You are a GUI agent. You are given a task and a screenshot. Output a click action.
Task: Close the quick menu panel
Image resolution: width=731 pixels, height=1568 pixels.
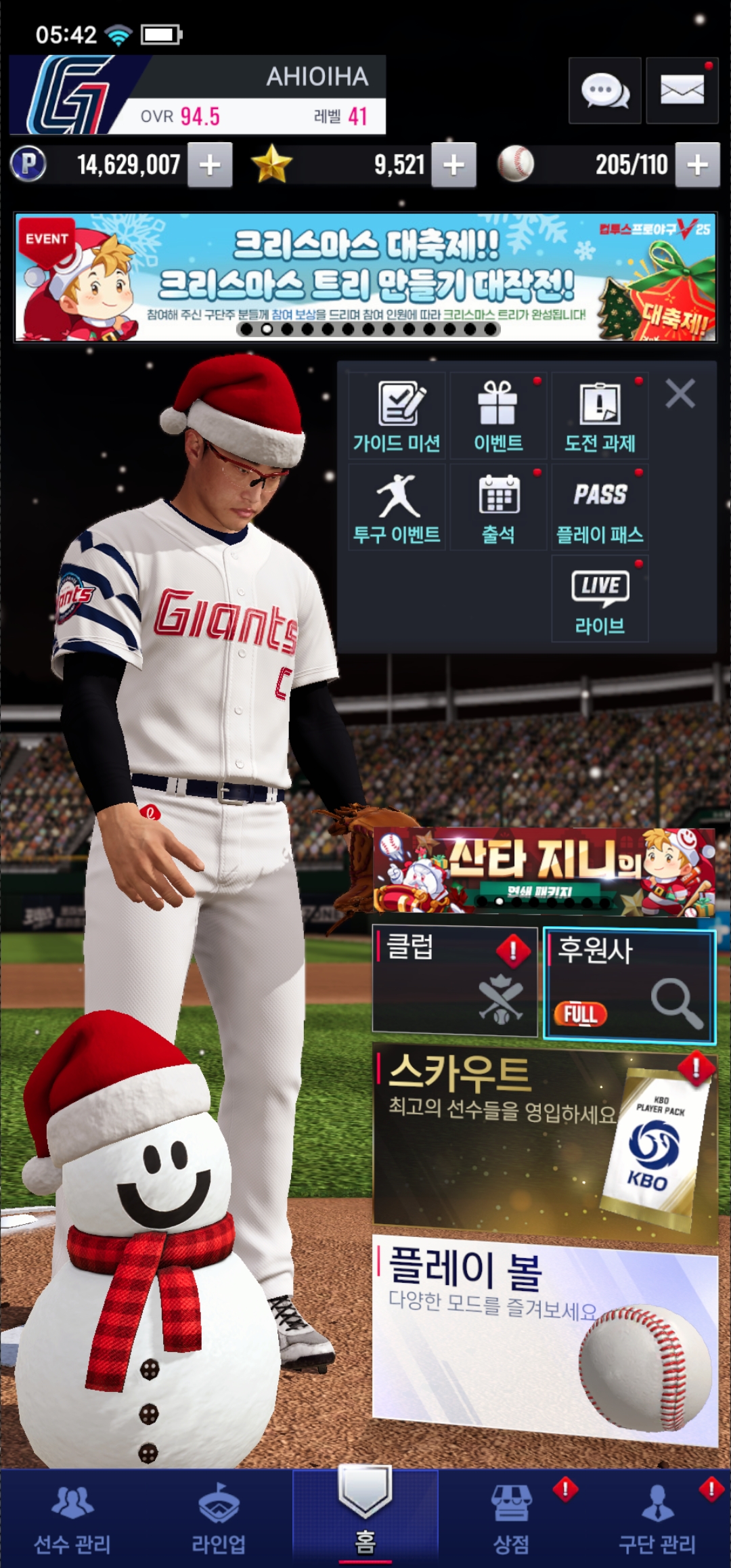(680, 393)
